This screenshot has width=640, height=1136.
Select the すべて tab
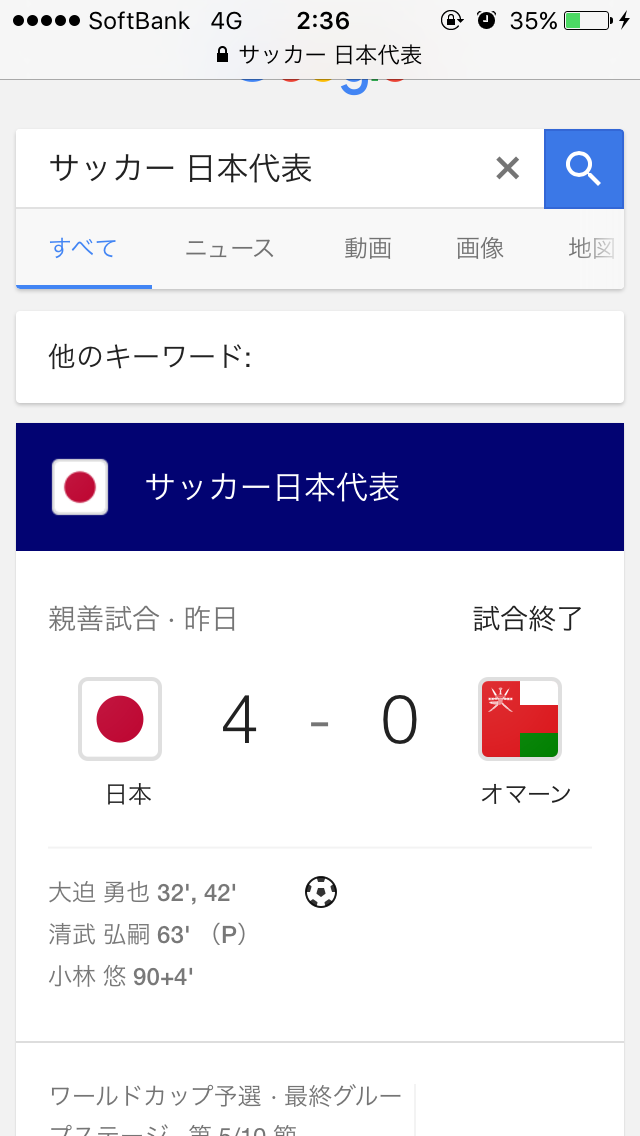click(83, 248)
